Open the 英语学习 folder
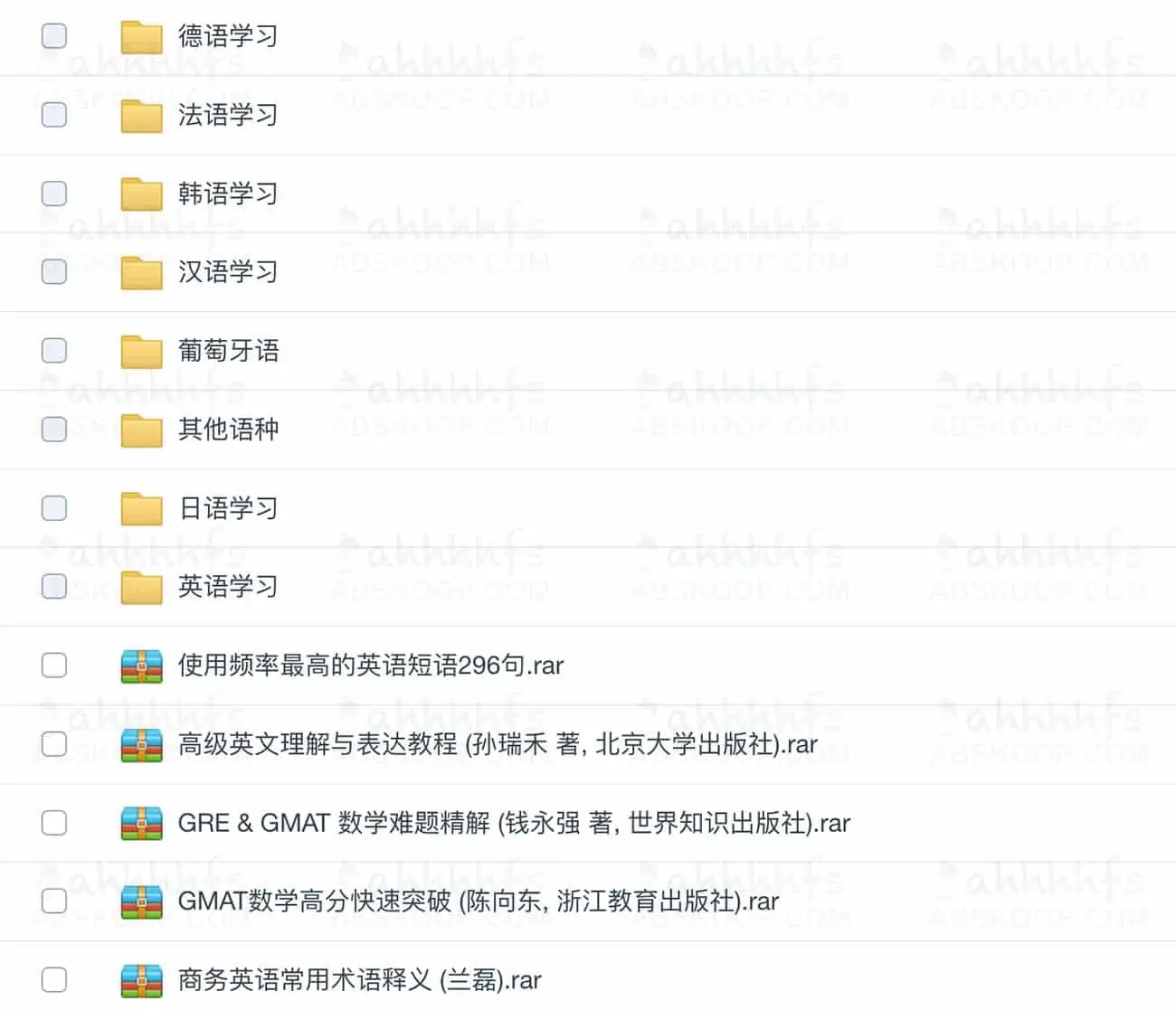 click(227, 587)
